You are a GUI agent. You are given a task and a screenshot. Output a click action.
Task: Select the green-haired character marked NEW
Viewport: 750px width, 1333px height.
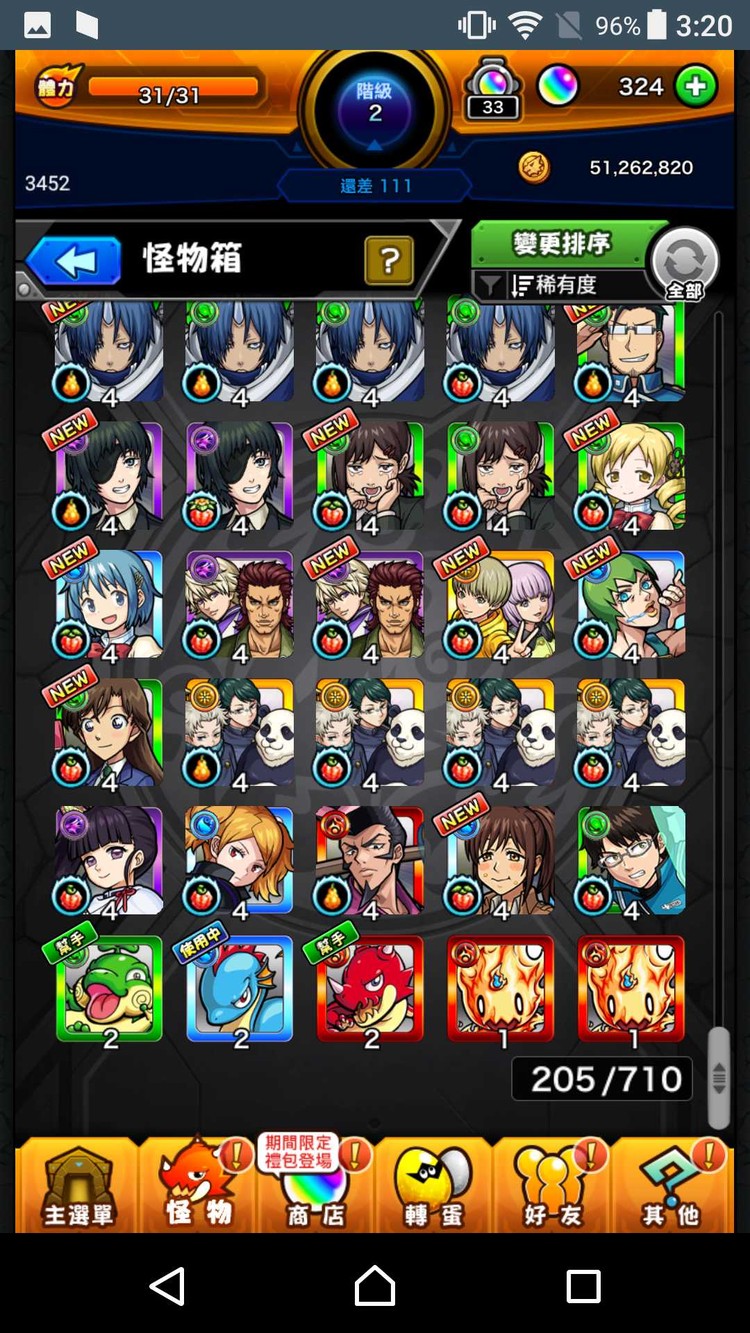click(x=631, y=604)
